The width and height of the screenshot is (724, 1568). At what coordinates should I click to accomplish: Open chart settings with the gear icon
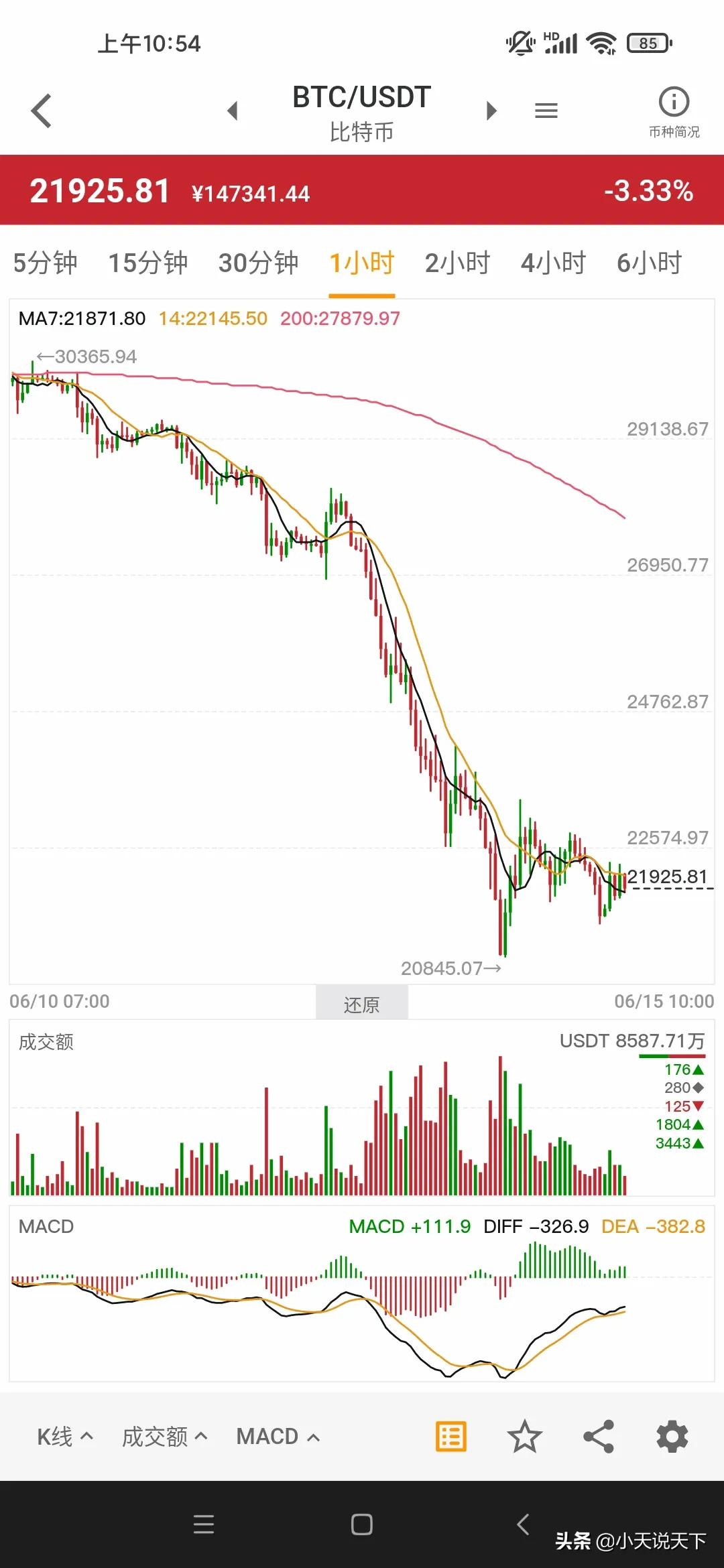[x=672, y=1436]
